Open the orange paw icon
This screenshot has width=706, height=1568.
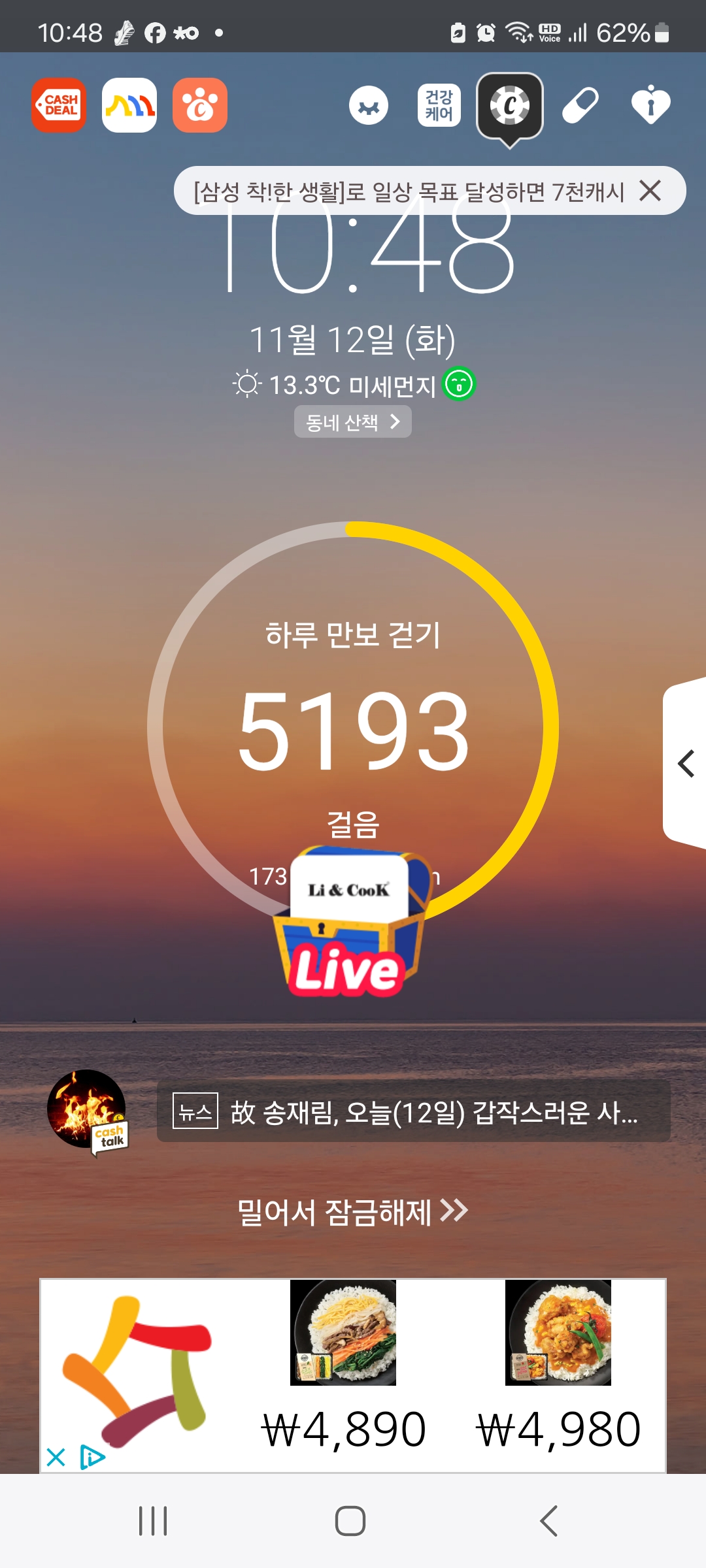(200, 105)
